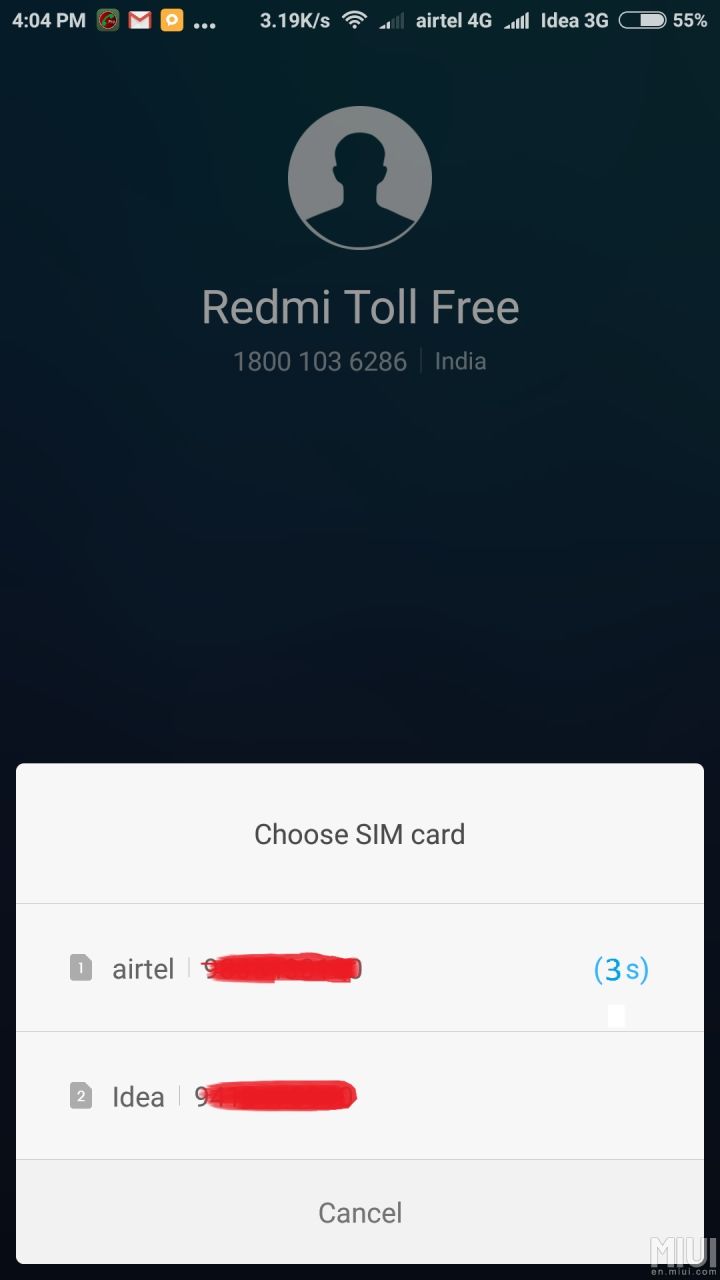Screen dimensions: 720x1280
Task: Cancel the SIM card selection dialog
Action: click(360, 1212)
